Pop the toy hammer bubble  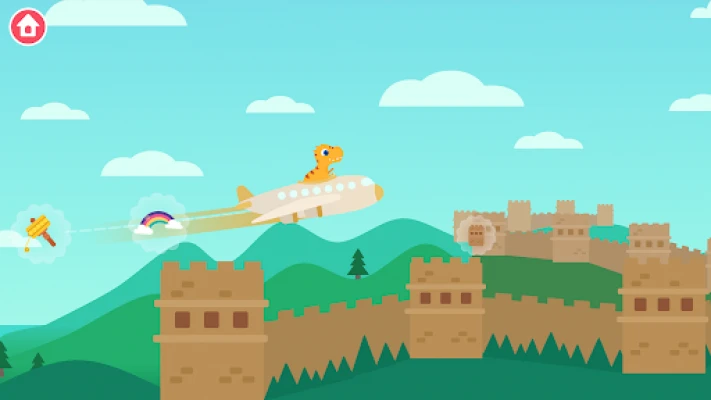[41, 233]
